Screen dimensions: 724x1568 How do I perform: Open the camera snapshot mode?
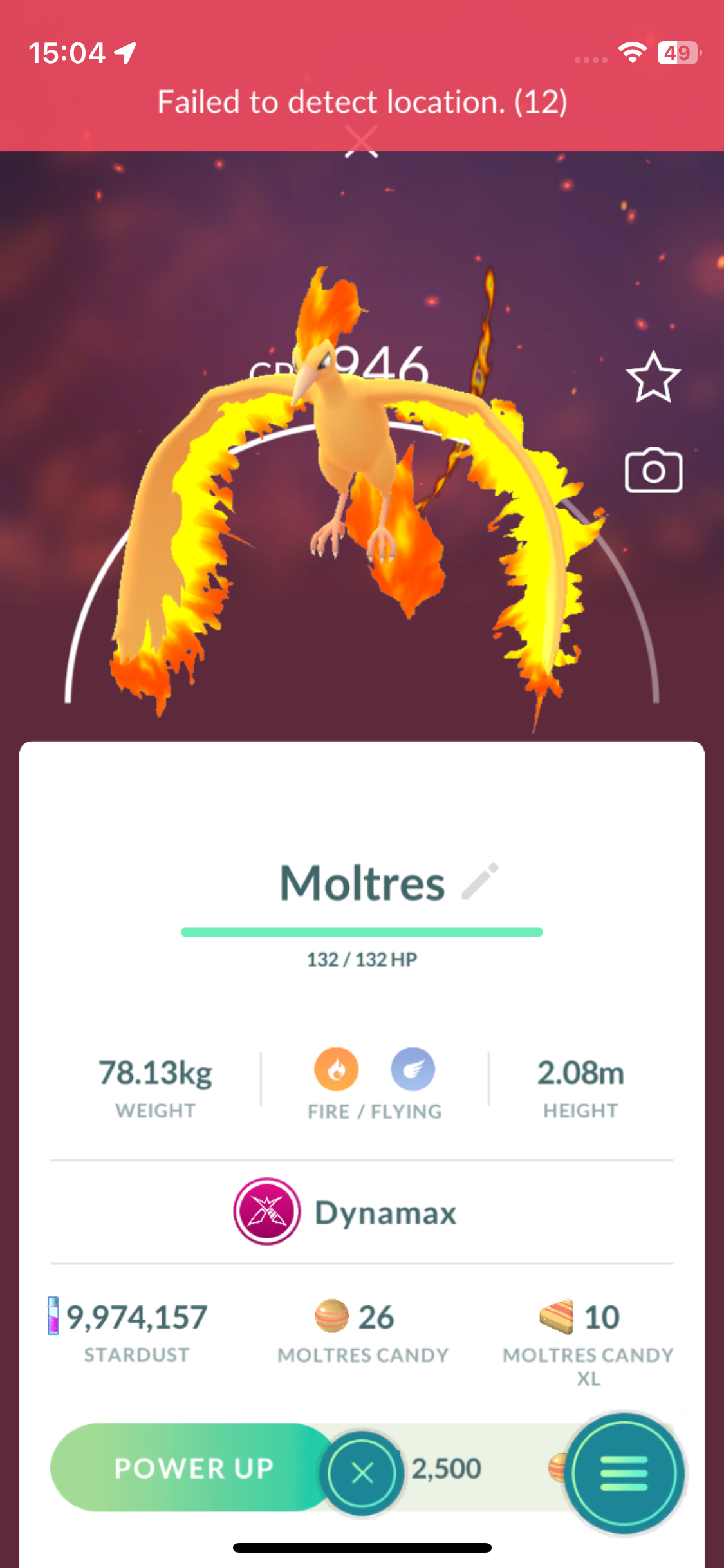pos(653,471)
